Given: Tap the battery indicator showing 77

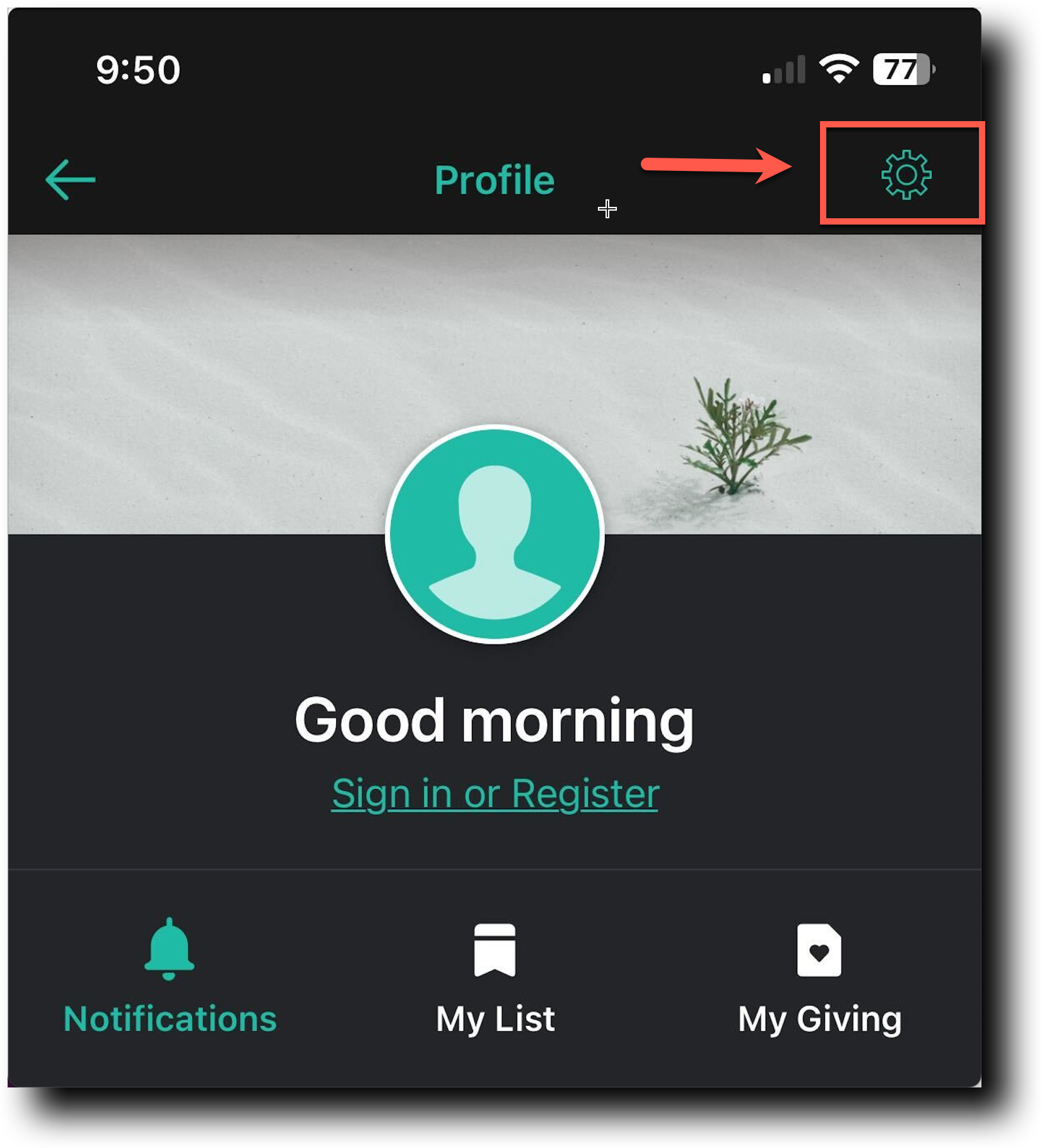Looking at the screenshot, I should pyautogui.click(x=902, y=68).
